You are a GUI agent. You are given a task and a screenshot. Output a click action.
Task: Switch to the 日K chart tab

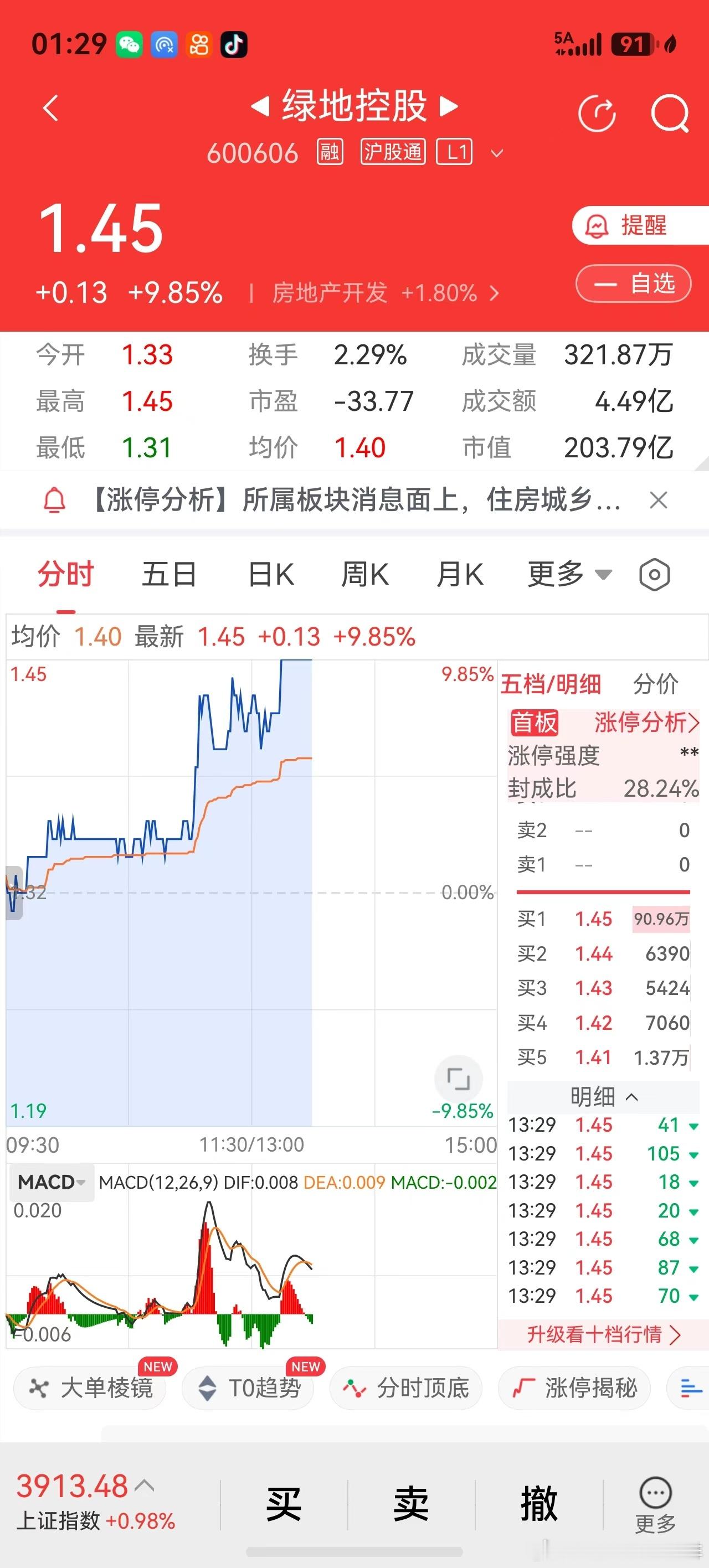pyautogui.click(x=271, y=575)
